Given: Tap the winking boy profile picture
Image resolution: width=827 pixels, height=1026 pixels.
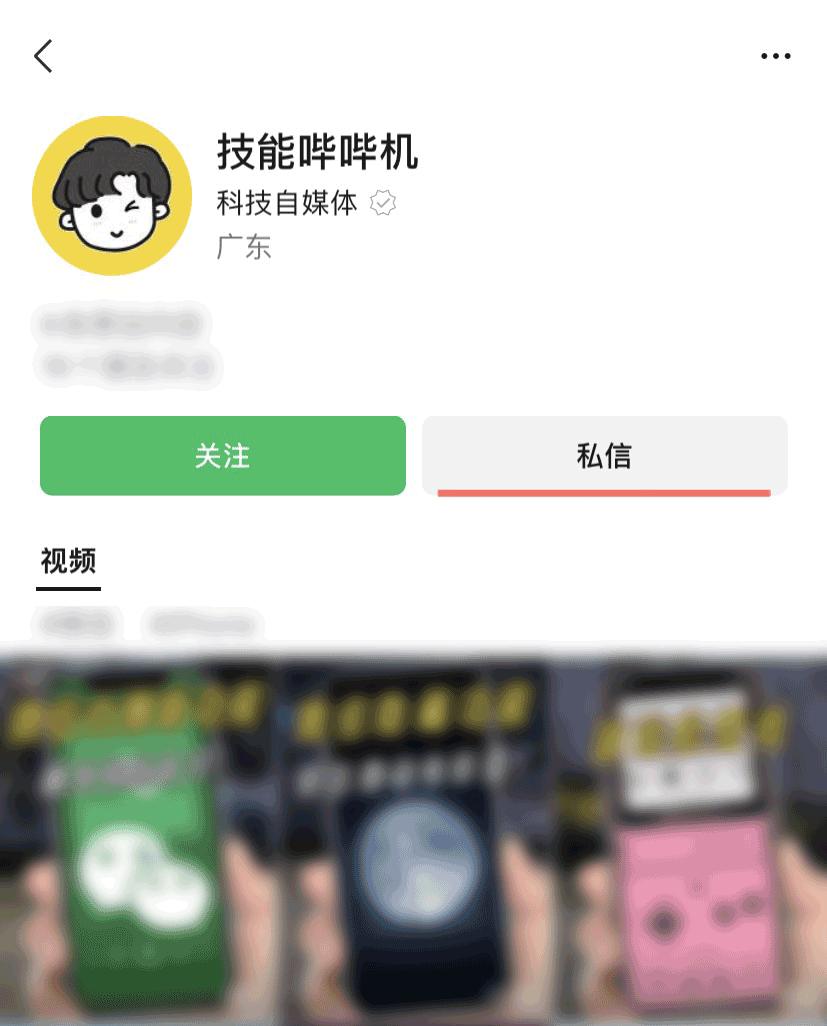Looking at the screenshot, I should (x=112, y=195).
